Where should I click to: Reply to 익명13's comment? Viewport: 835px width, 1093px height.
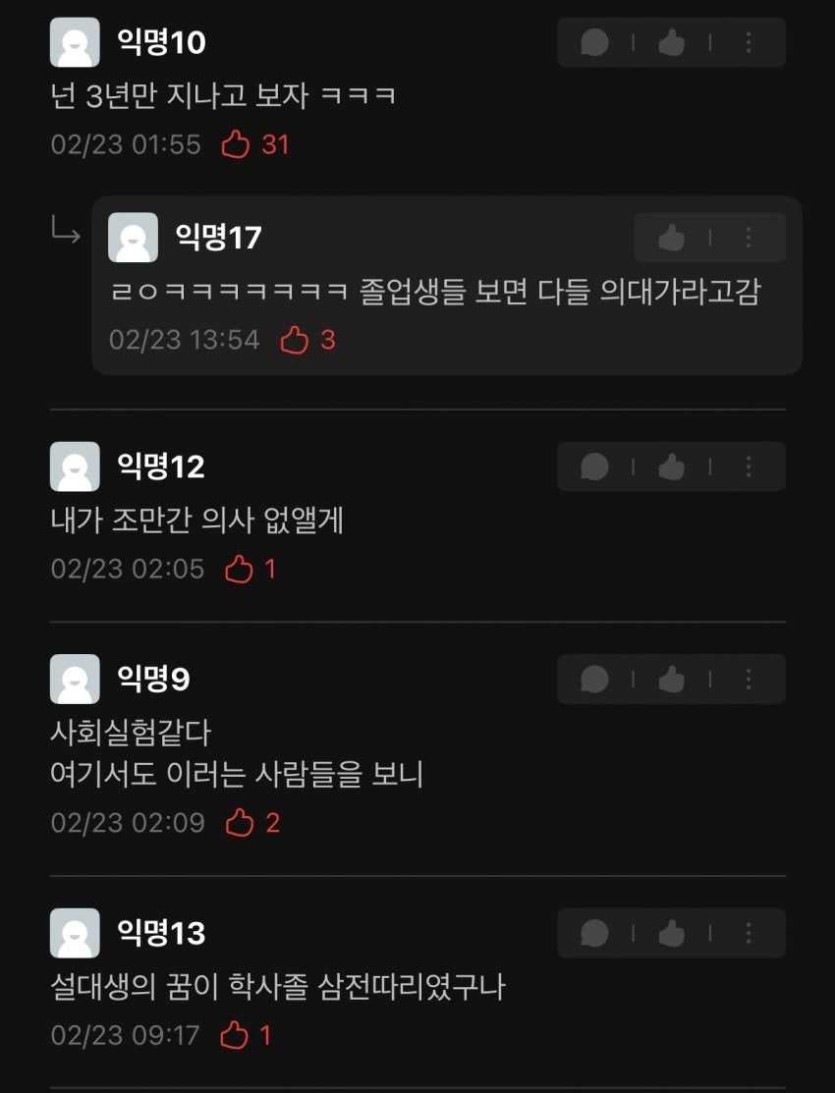point(595,933)
